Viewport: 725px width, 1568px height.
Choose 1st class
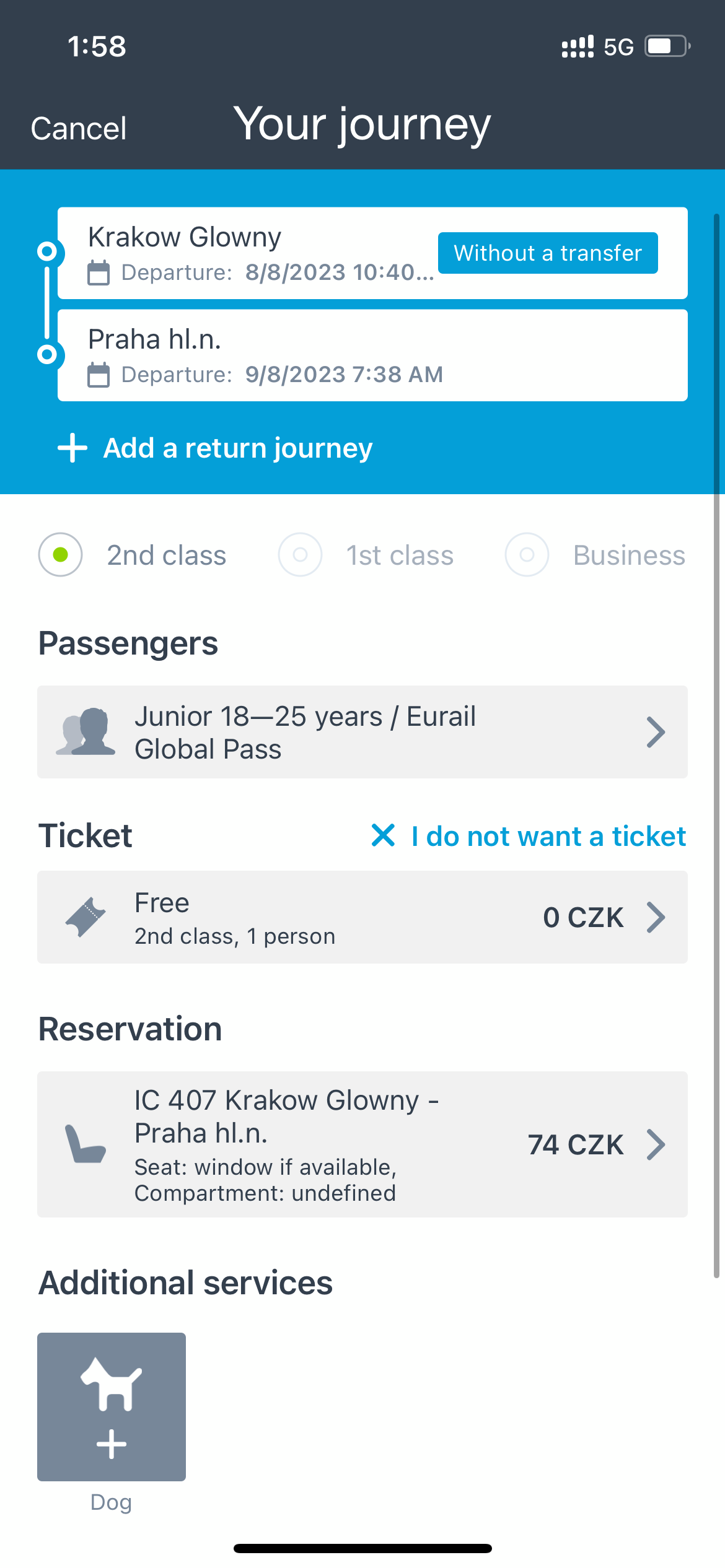pos(366,555)
